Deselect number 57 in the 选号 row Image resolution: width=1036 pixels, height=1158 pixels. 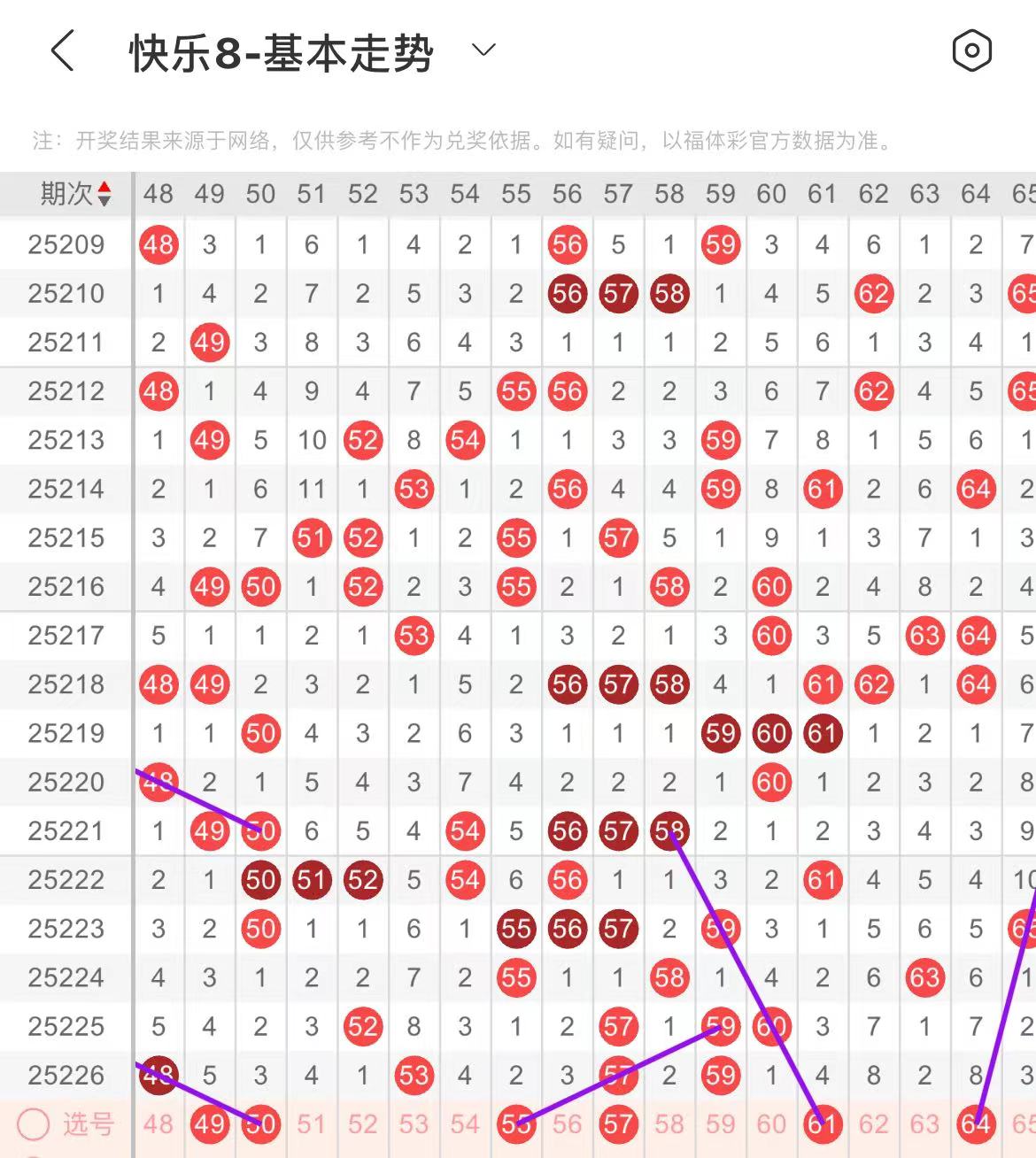[618, 1124]
